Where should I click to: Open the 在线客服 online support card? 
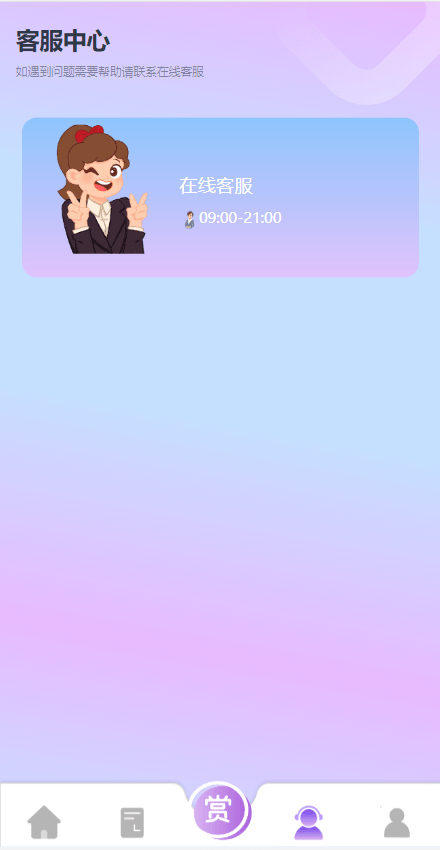click(220, 197)
